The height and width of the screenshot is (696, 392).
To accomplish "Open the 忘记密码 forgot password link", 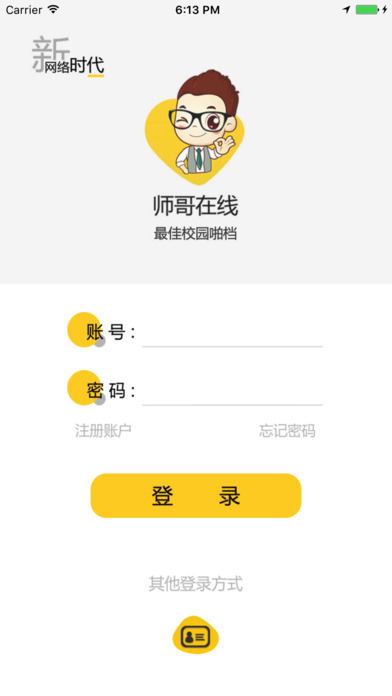I will [287, 431].
